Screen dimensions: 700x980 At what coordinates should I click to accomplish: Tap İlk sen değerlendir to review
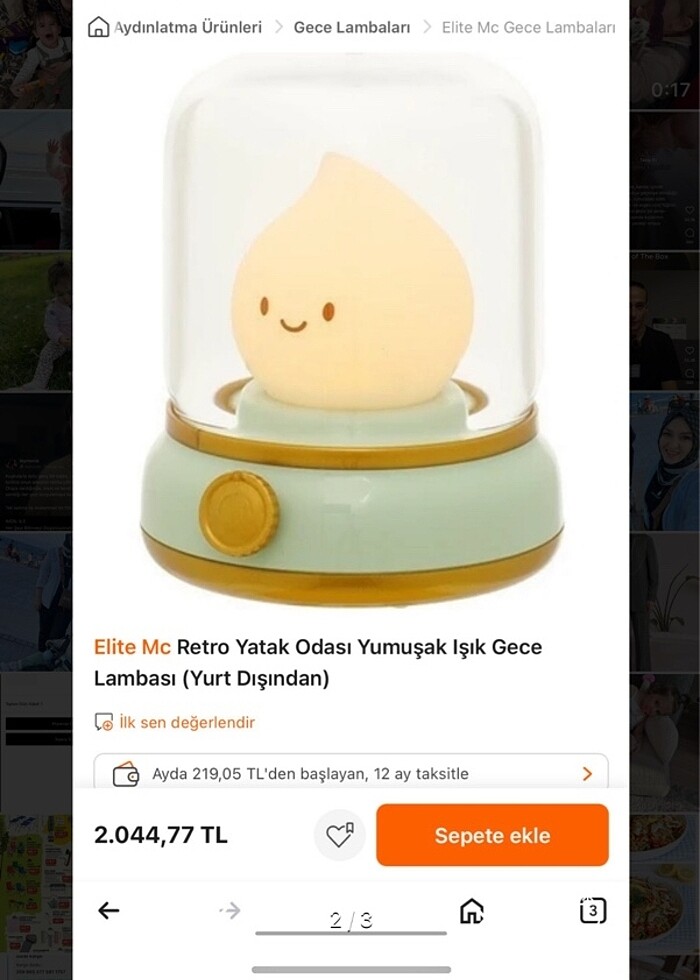(x=186, y=722)
